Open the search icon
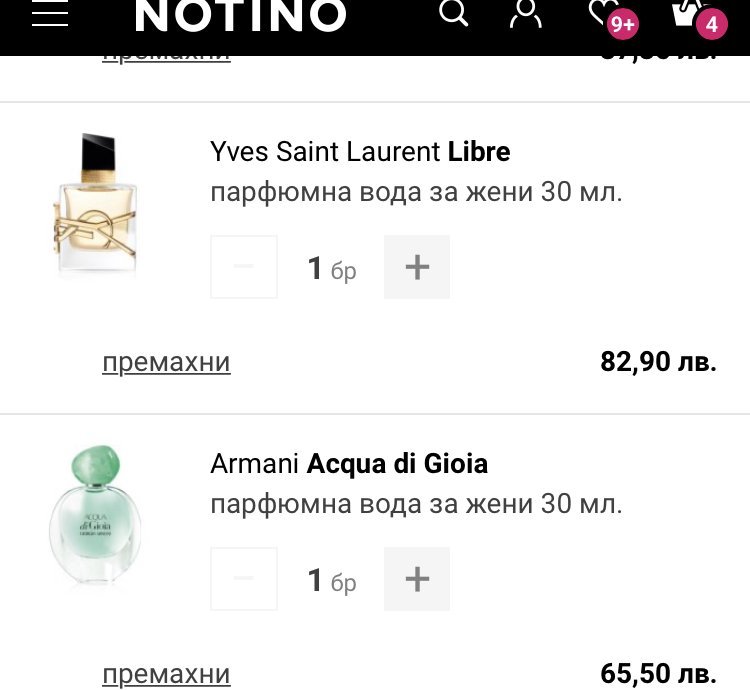The image size is (750, 690). (454, 12)
